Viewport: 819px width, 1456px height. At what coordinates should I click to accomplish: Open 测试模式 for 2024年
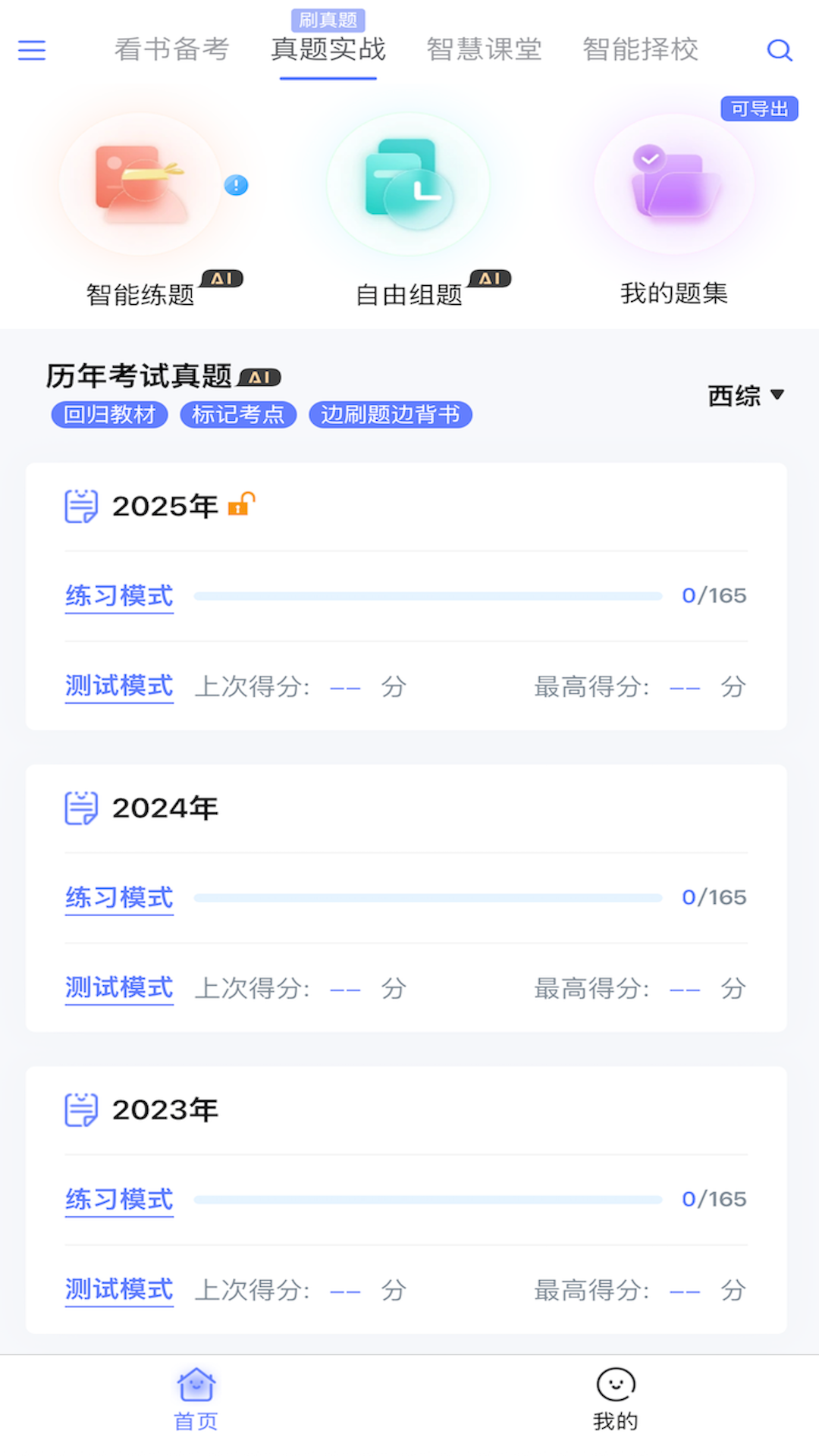118,989
